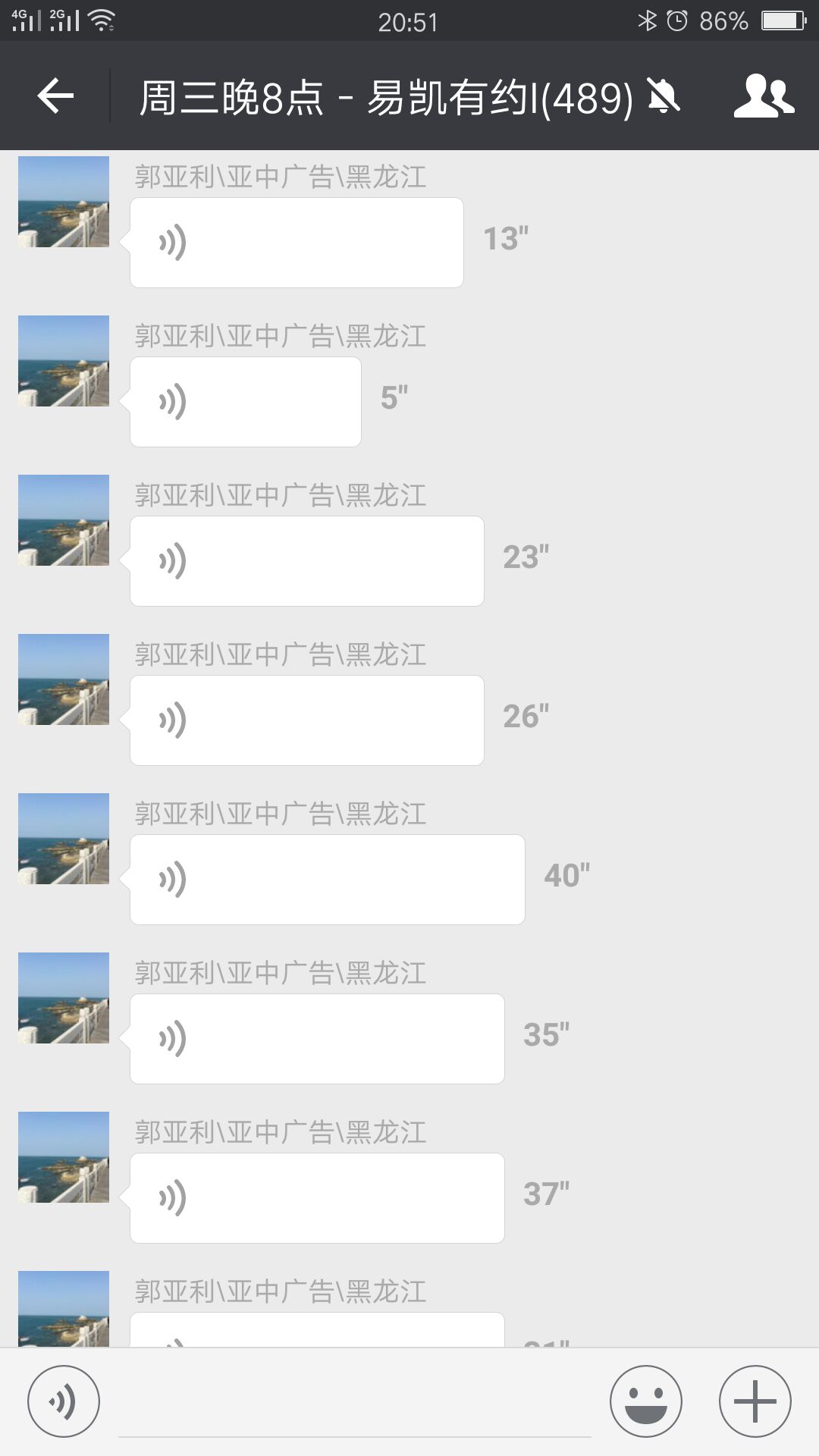
Task: Play the 37-second voice message
Action: click(x=317, y=1198)
